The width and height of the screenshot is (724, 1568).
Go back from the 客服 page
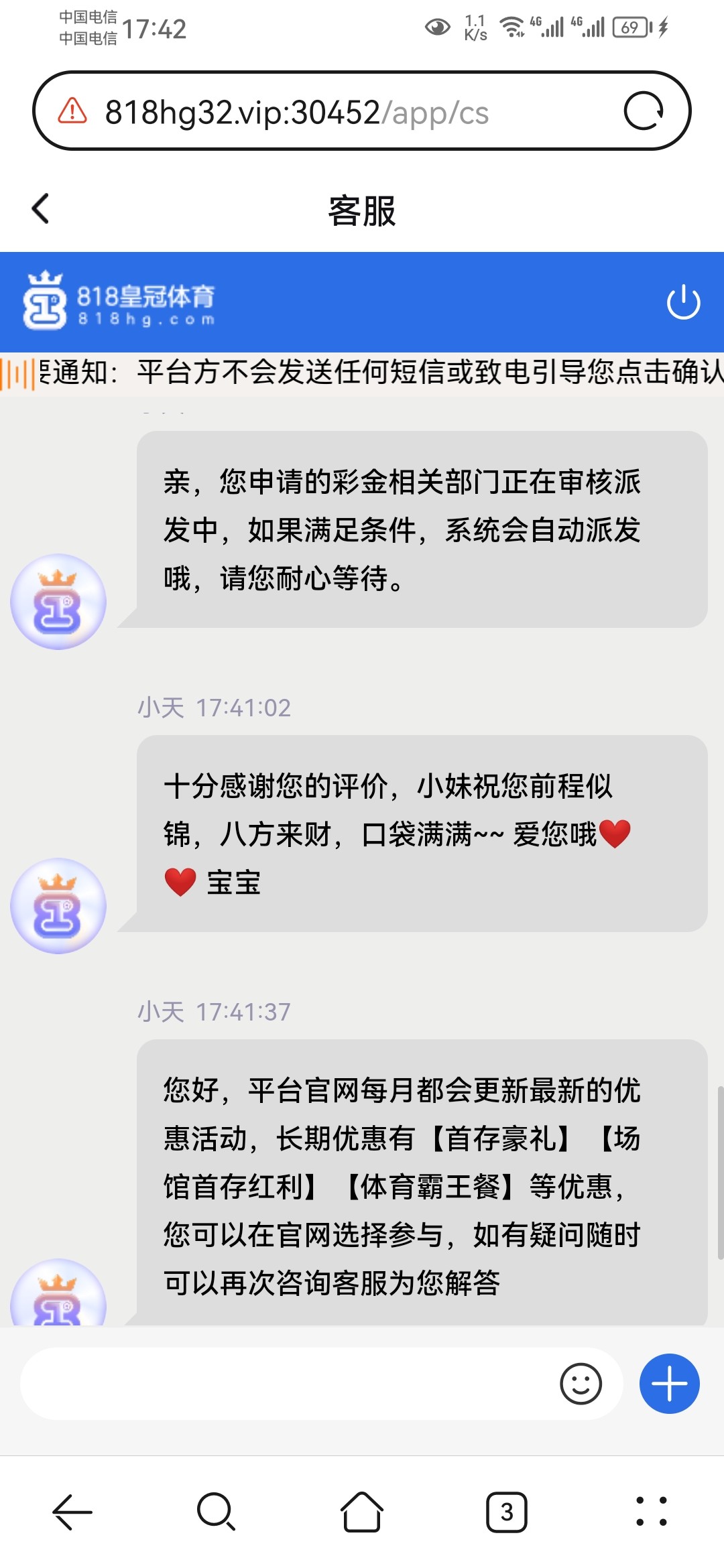click(x=41, y=208)
